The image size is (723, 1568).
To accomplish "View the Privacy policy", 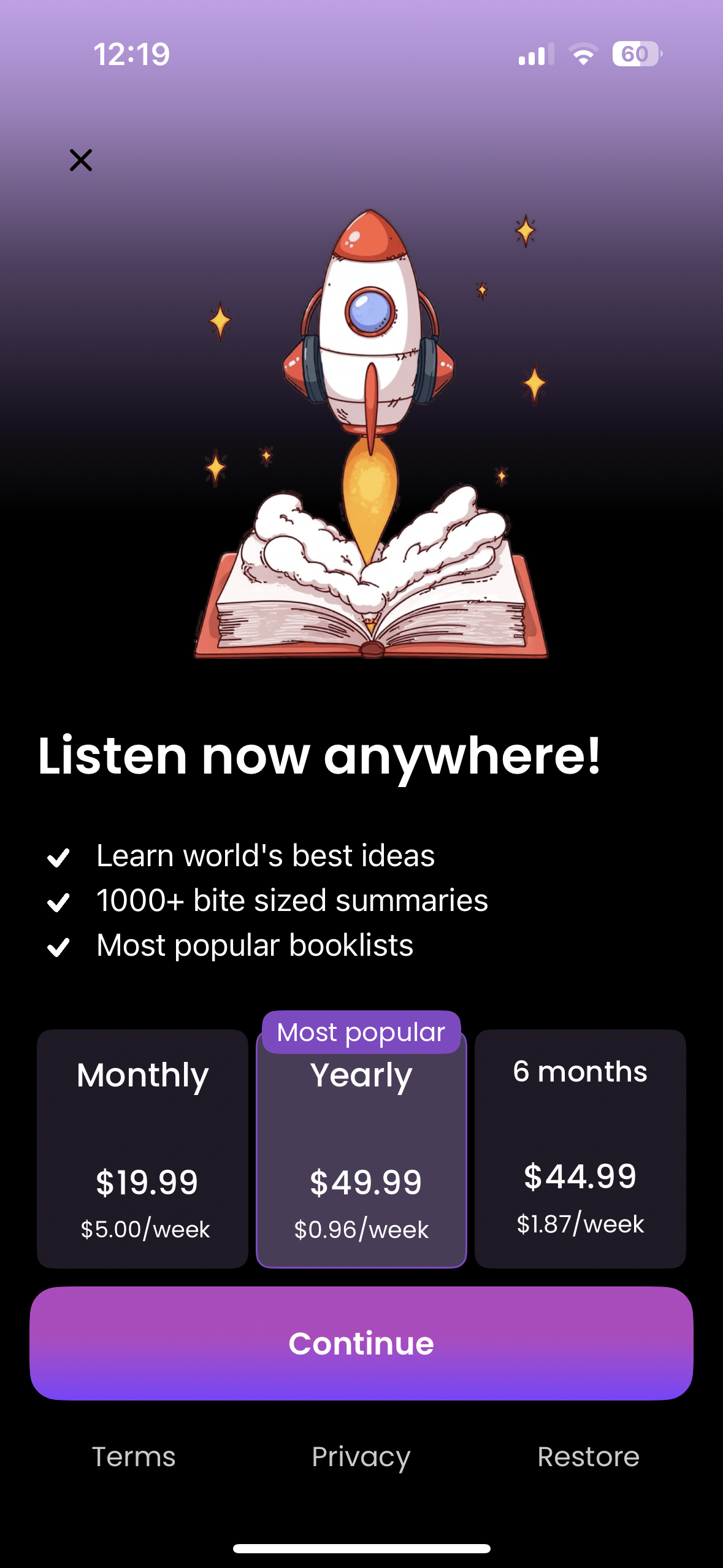I will pyautogui.click(x=361, y=1457).
